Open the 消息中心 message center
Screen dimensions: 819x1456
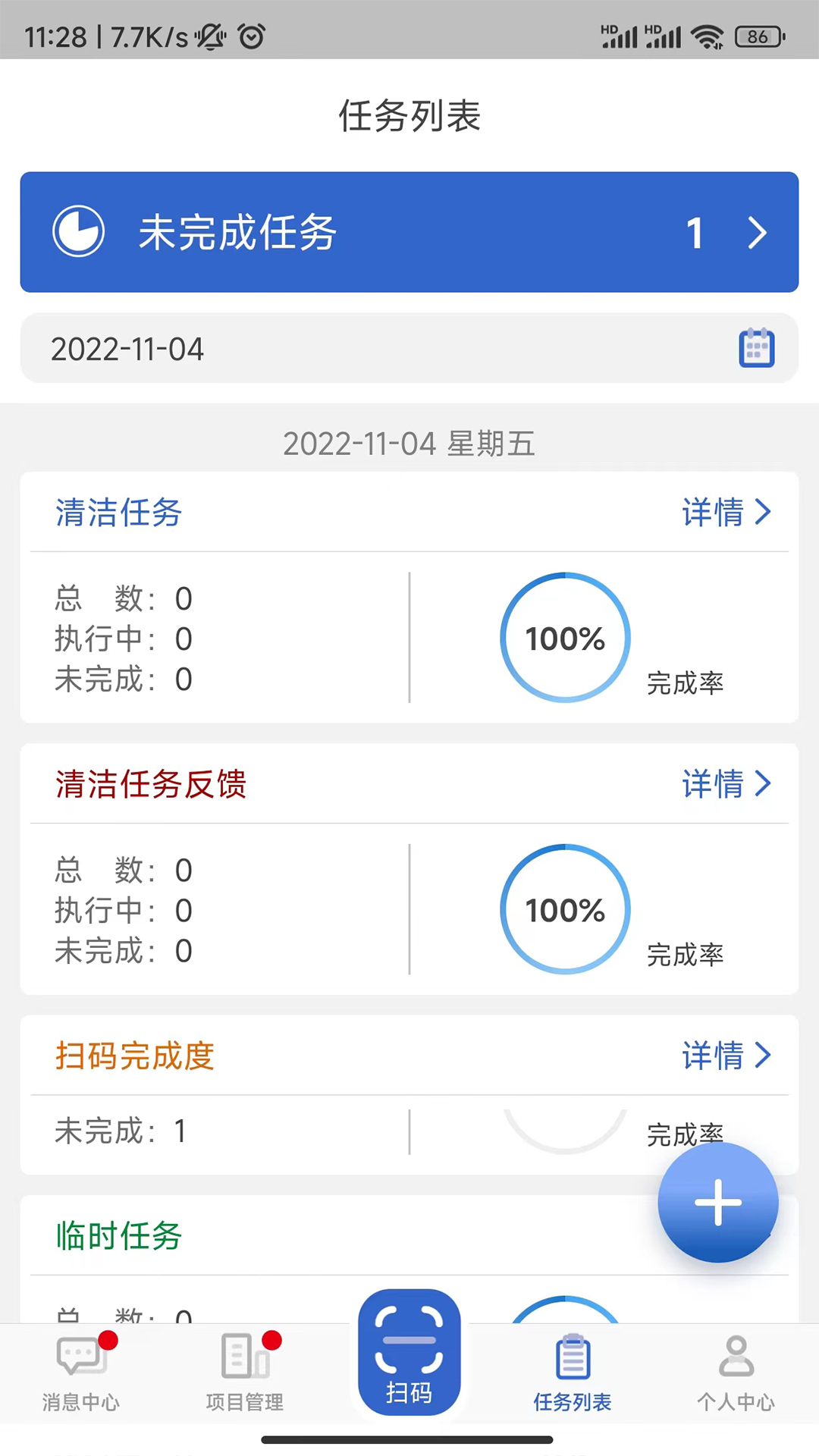[81, 1373]
